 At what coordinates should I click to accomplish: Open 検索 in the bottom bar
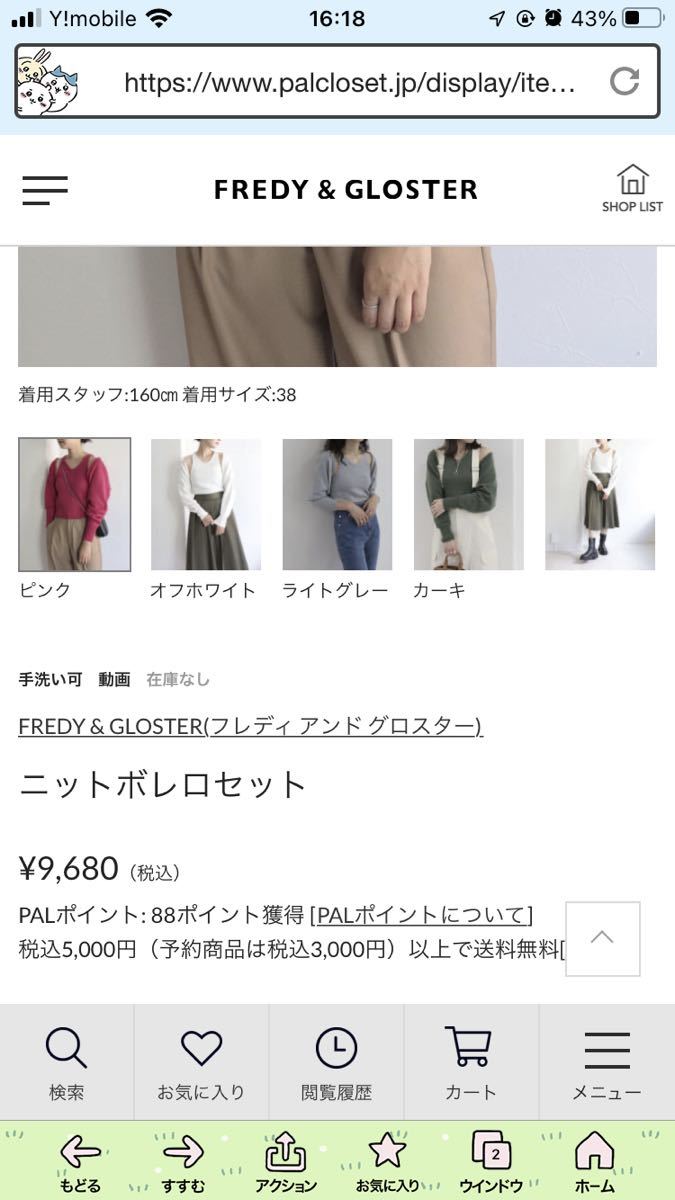tap(67, 1062)
